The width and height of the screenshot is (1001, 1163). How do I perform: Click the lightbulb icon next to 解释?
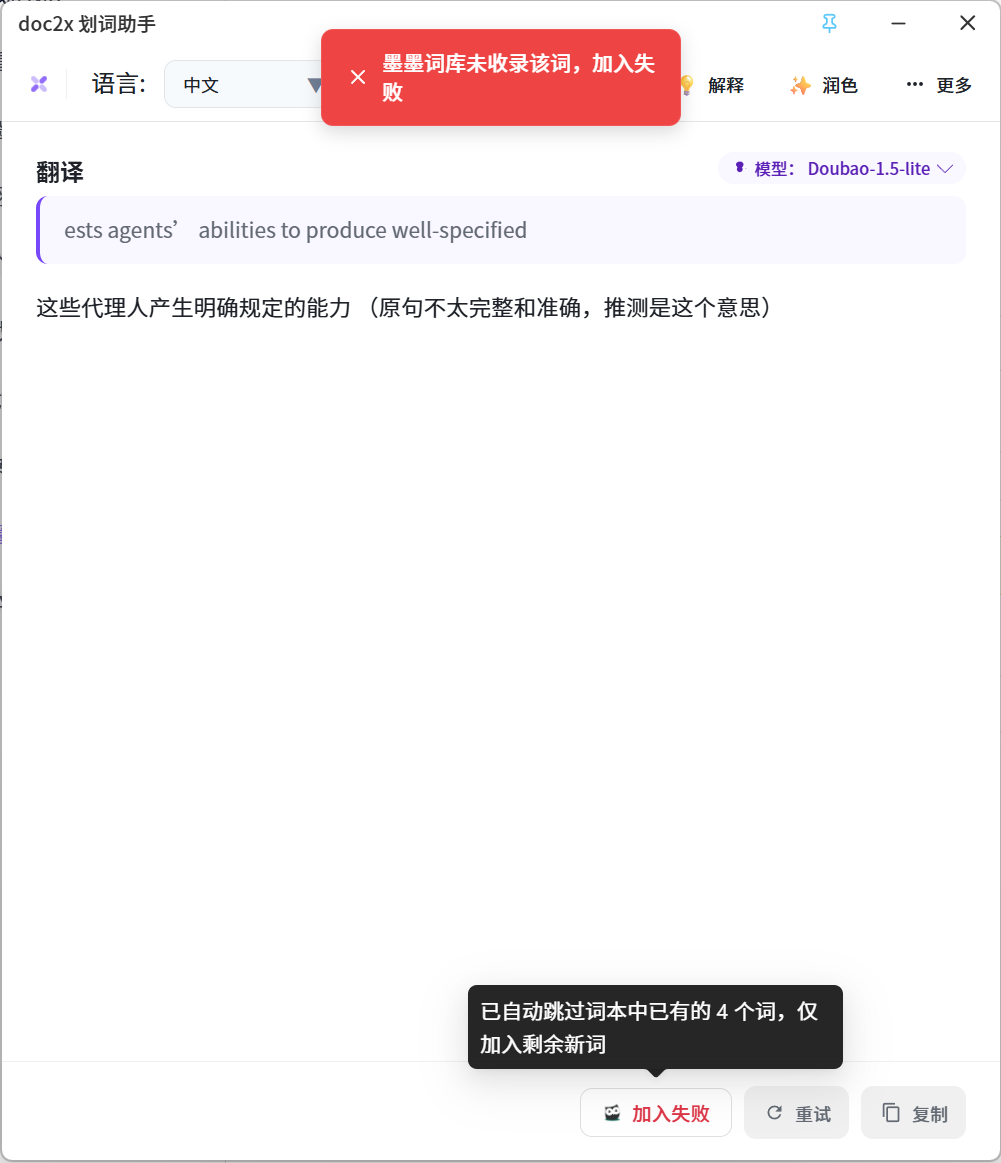pyautogui.click(x=685, y=85)
